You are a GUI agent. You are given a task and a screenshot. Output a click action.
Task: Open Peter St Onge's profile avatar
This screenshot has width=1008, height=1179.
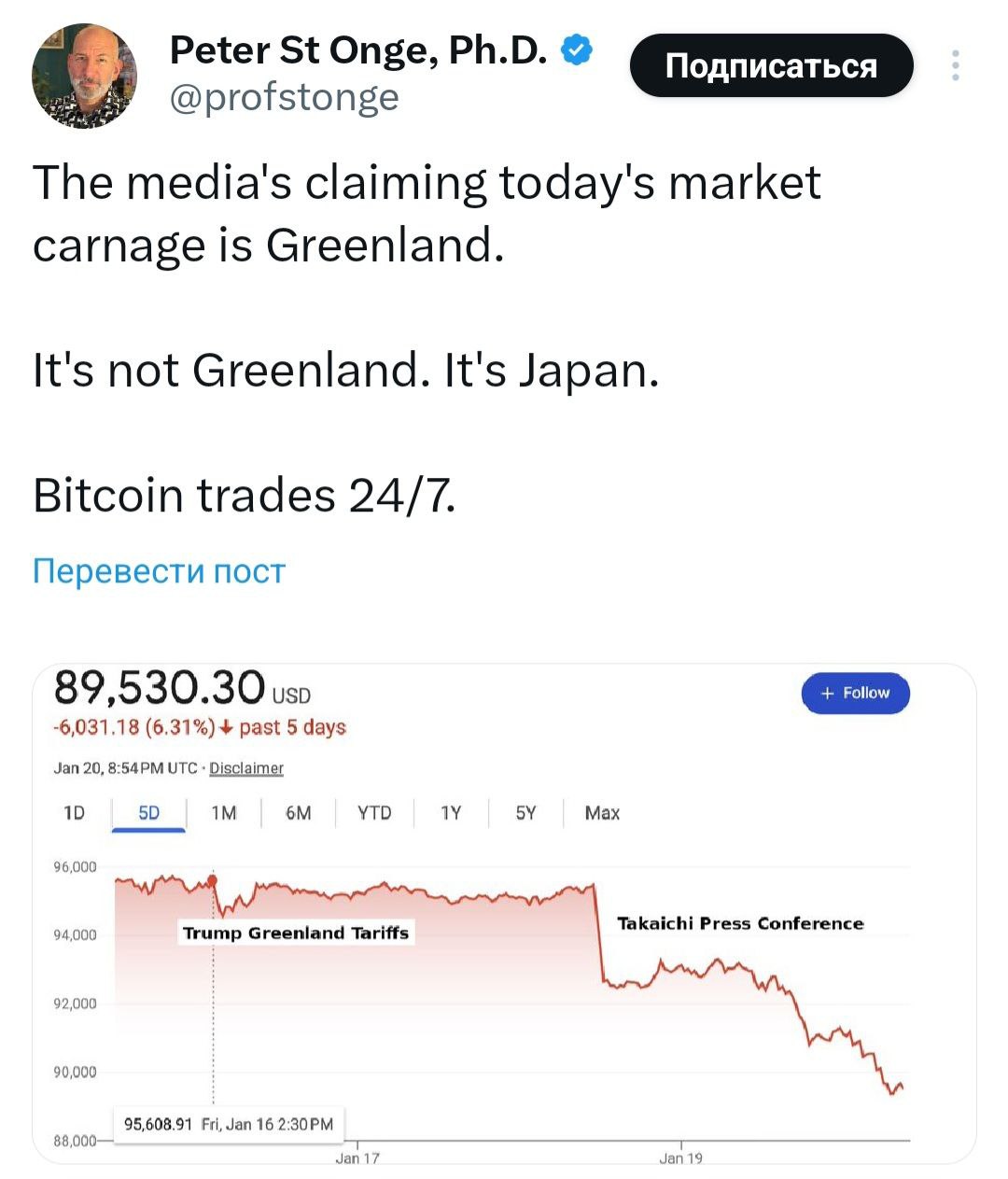[85, 77]
